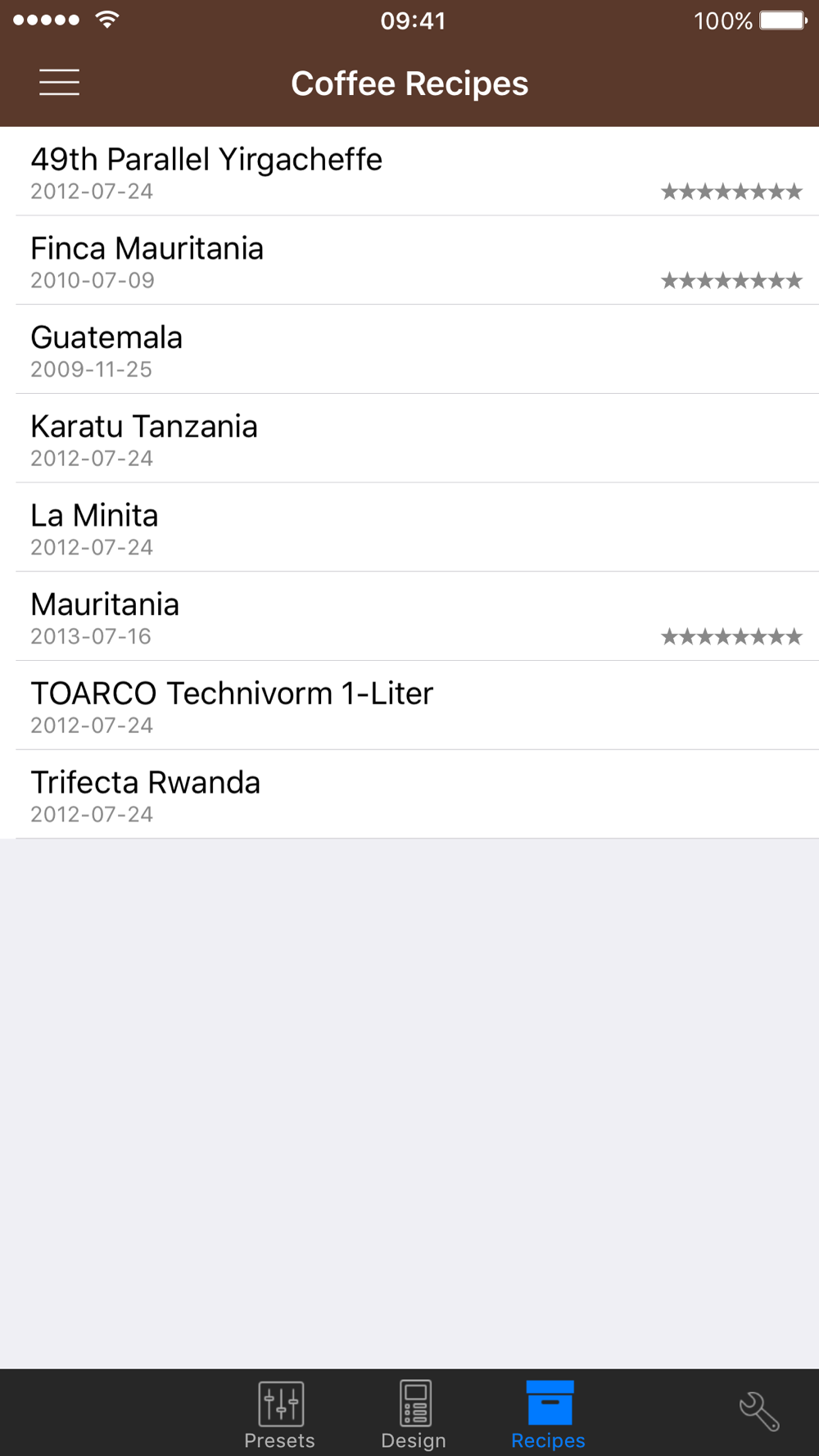Switch to the Presets tab

280,1413
